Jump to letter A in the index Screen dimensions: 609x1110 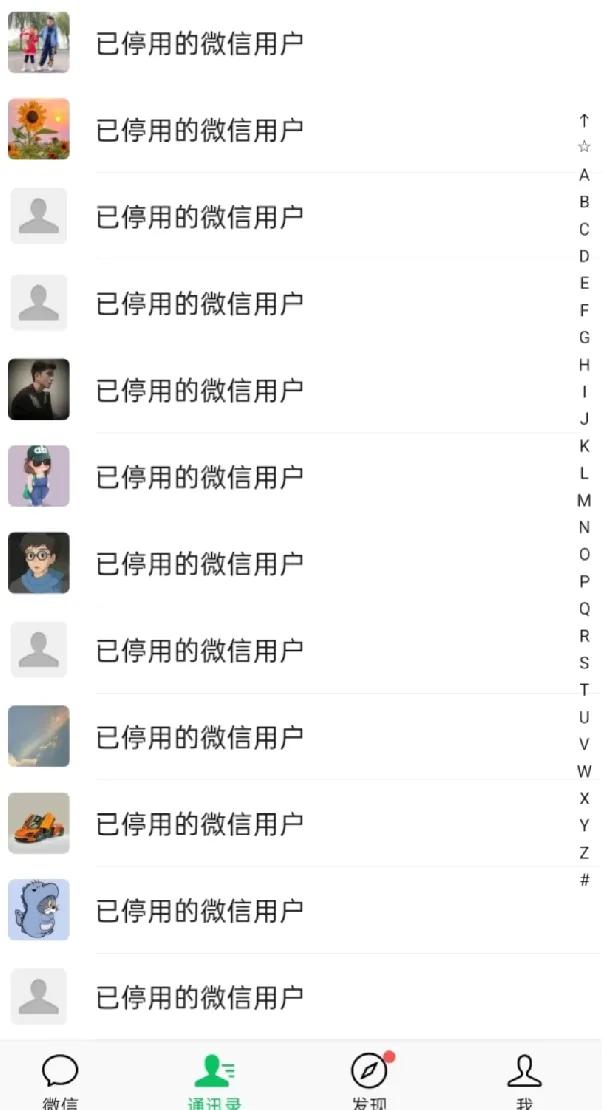[x=584, y=175]
